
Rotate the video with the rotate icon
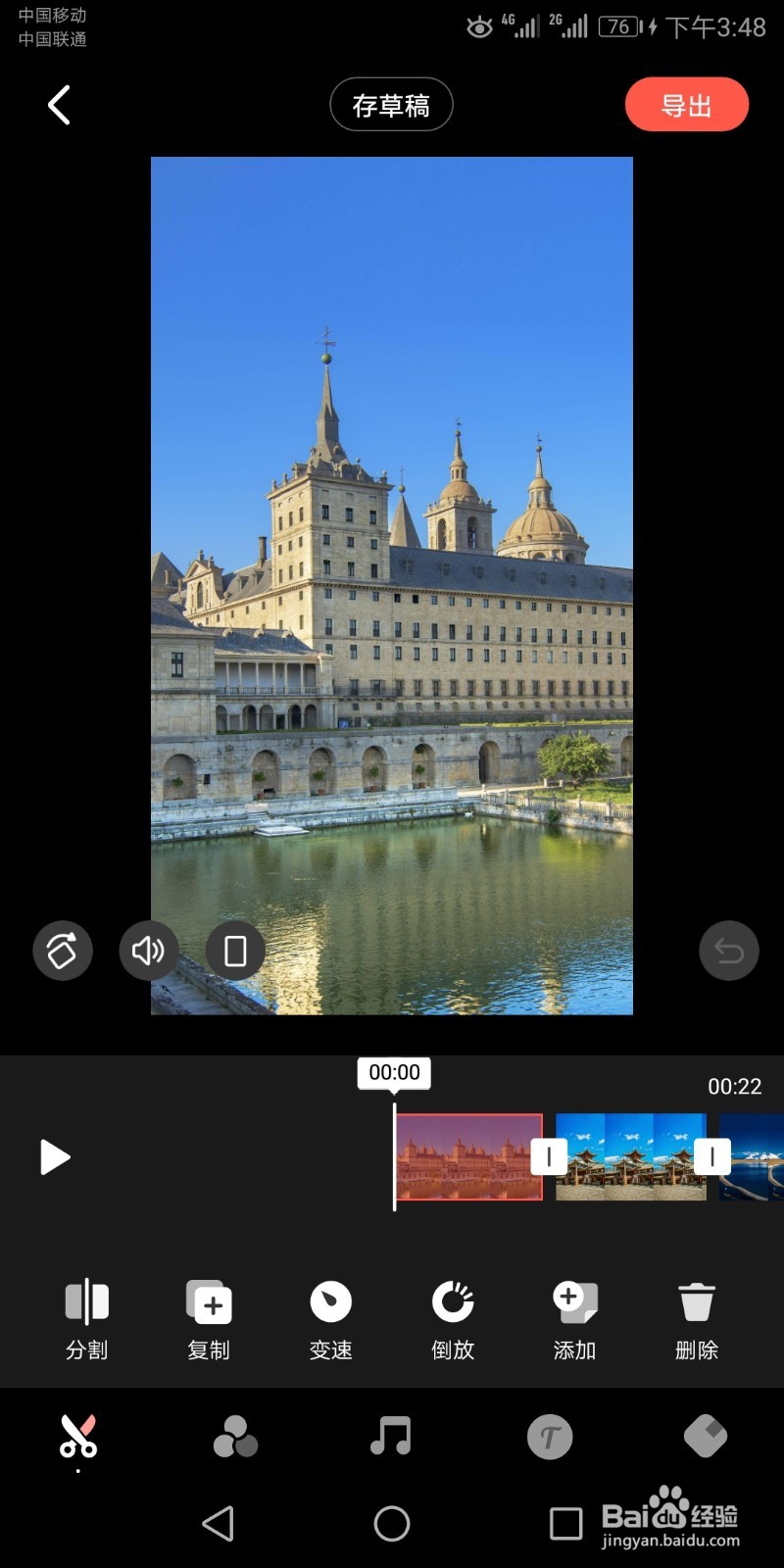63,951
